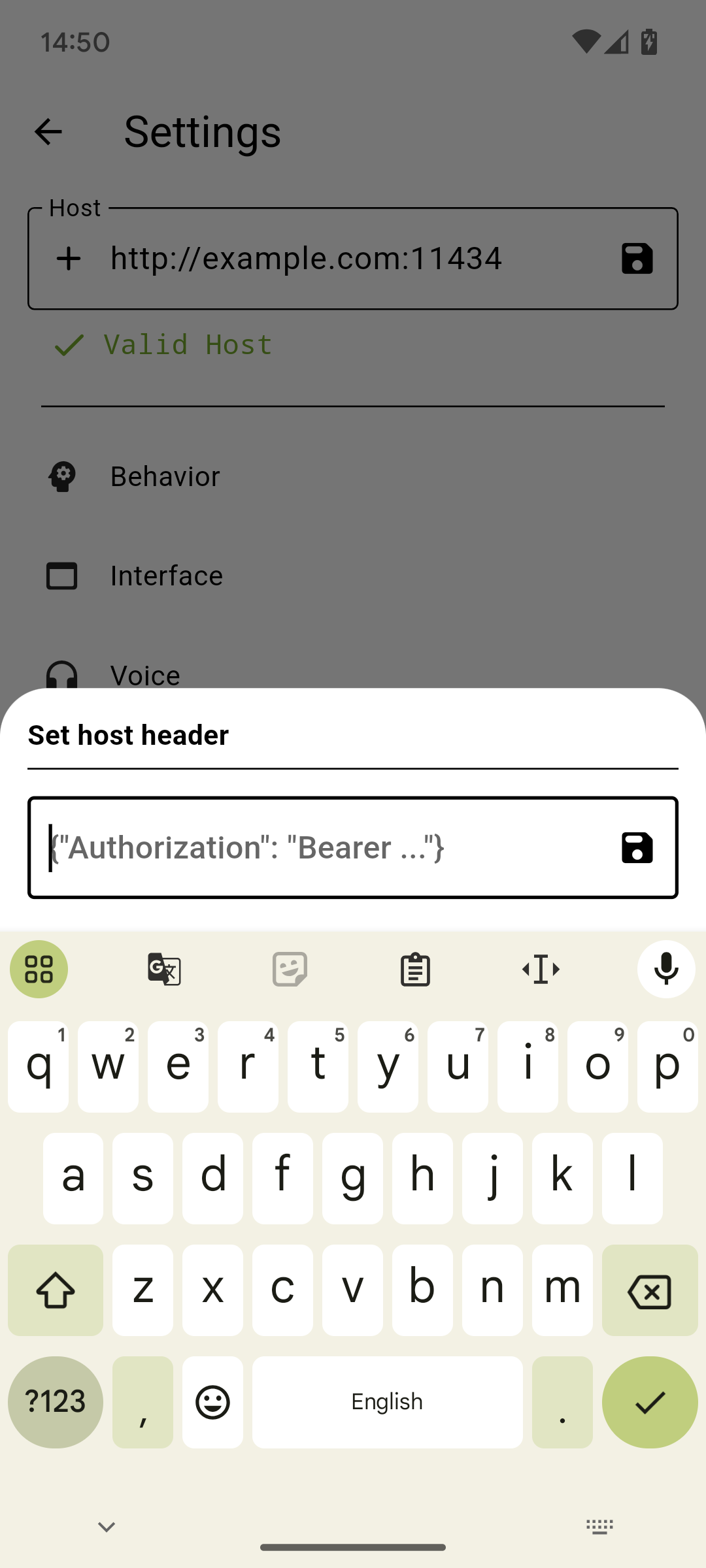This screenshot has width=706, height=1568.
Task: Open the keyboard tools grid menu
Action: point(39,969)
